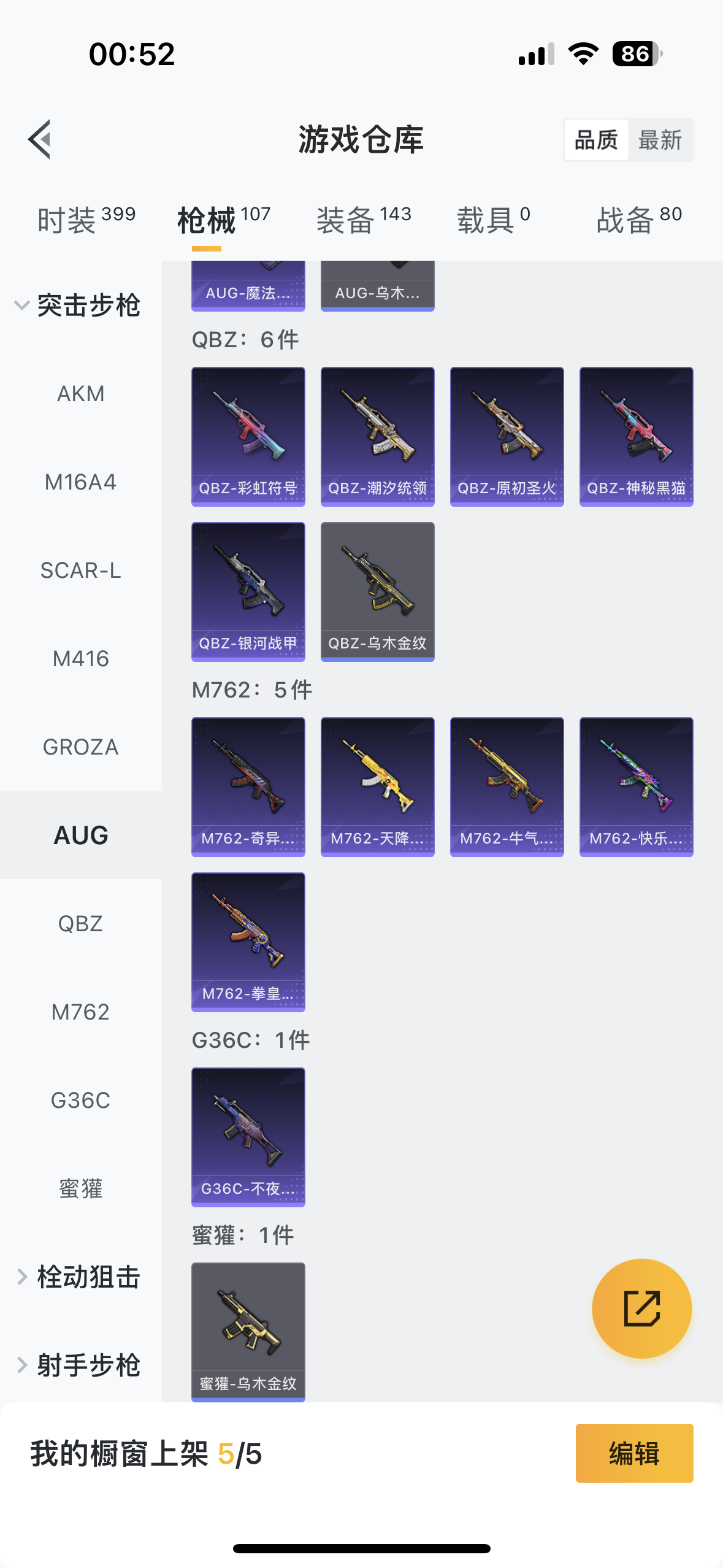Expand the 射手步枪 category
The image size is (723, 1568).
80,1366
